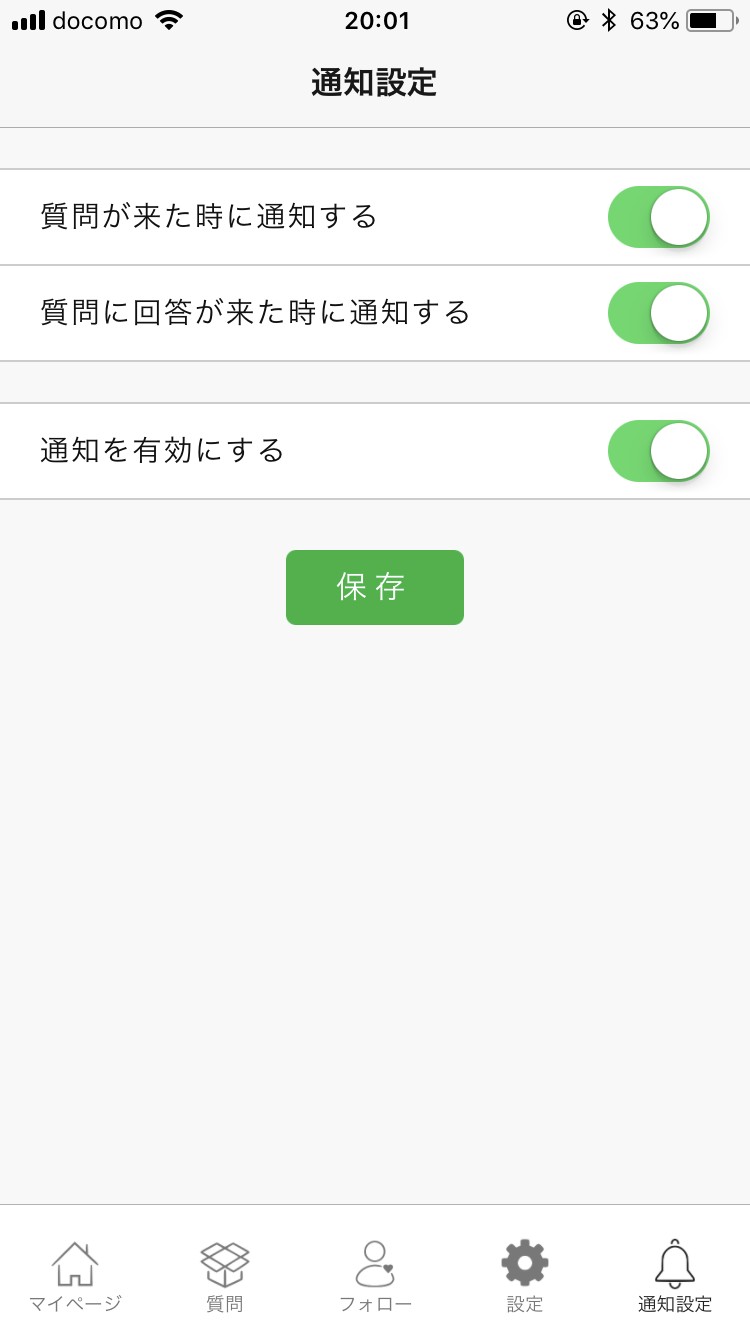Open the 質問 tab
Viewport: 750px width, 1334px height.
coord(225,1275)
